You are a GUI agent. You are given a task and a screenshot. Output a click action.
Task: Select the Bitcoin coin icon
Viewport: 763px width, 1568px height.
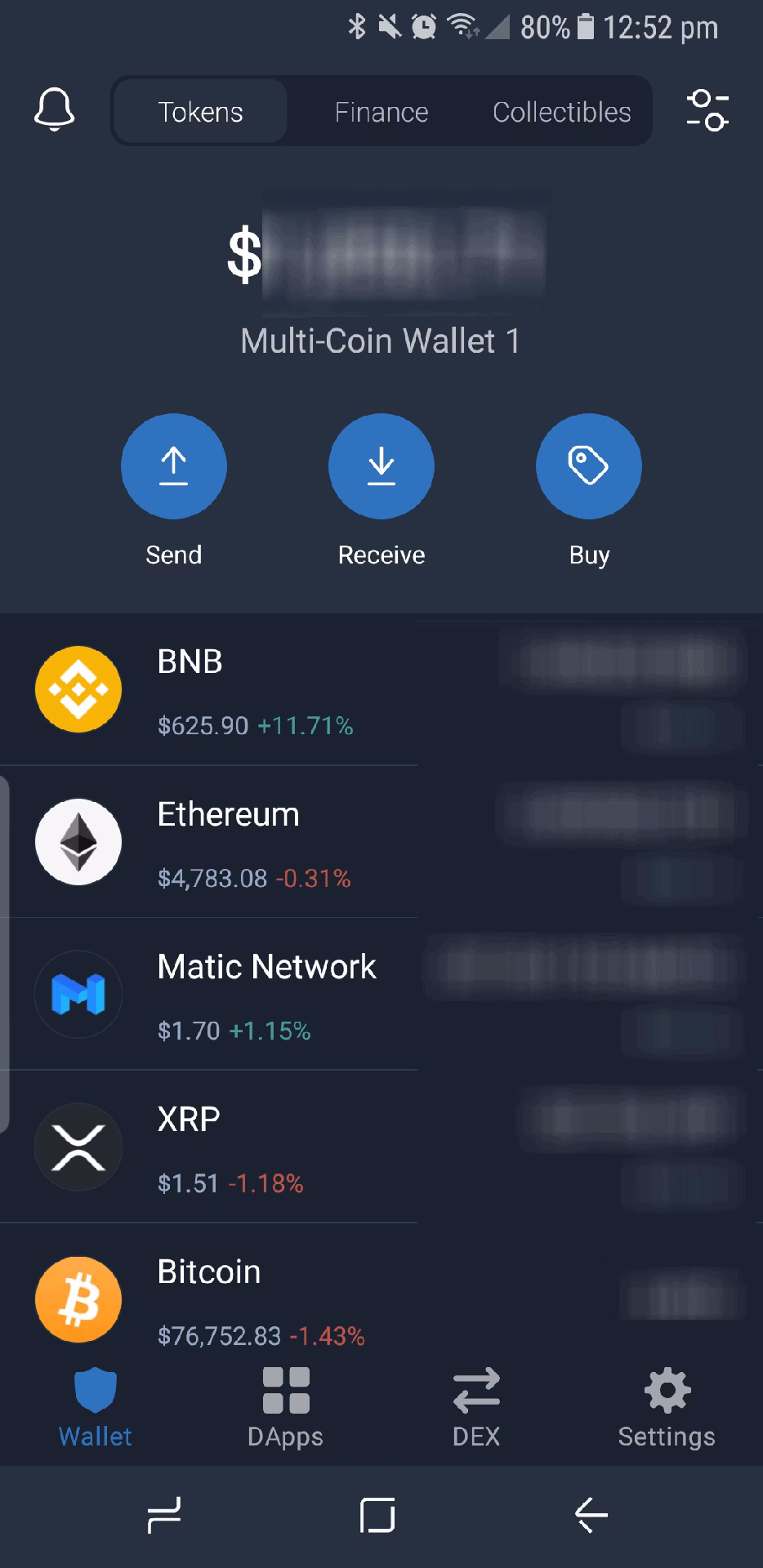pos(78,1298)
